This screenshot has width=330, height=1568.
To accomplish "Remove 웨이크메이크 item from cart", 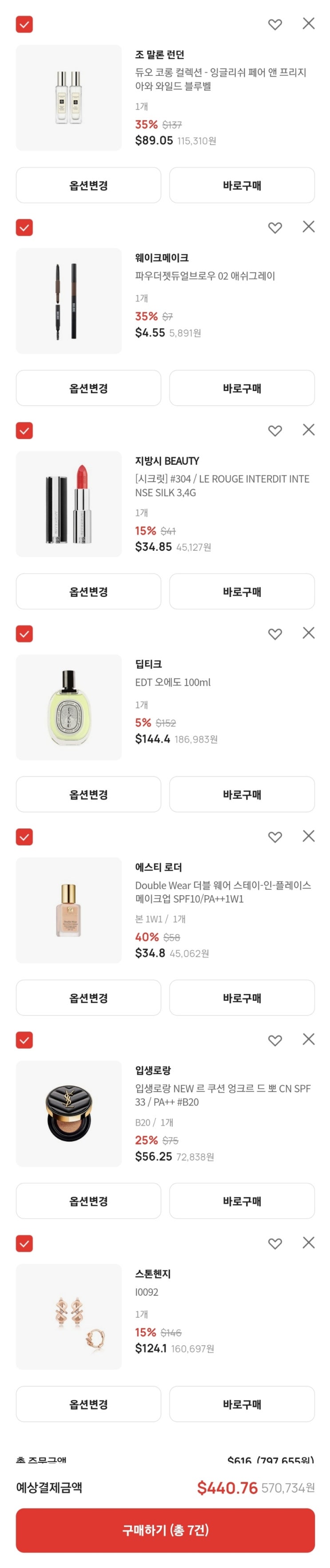I will pos(309,227).
